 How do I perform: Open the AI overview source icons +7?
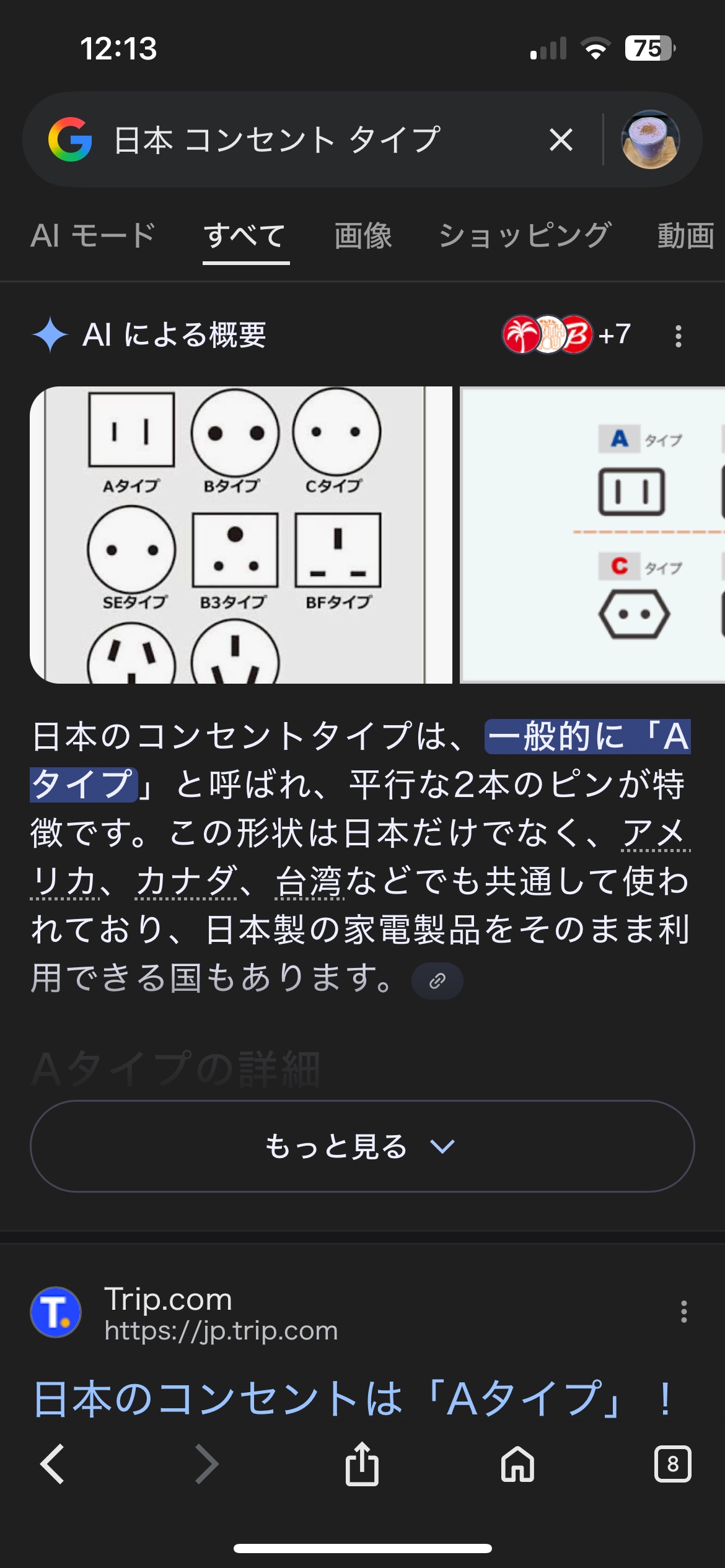point(565,335)
